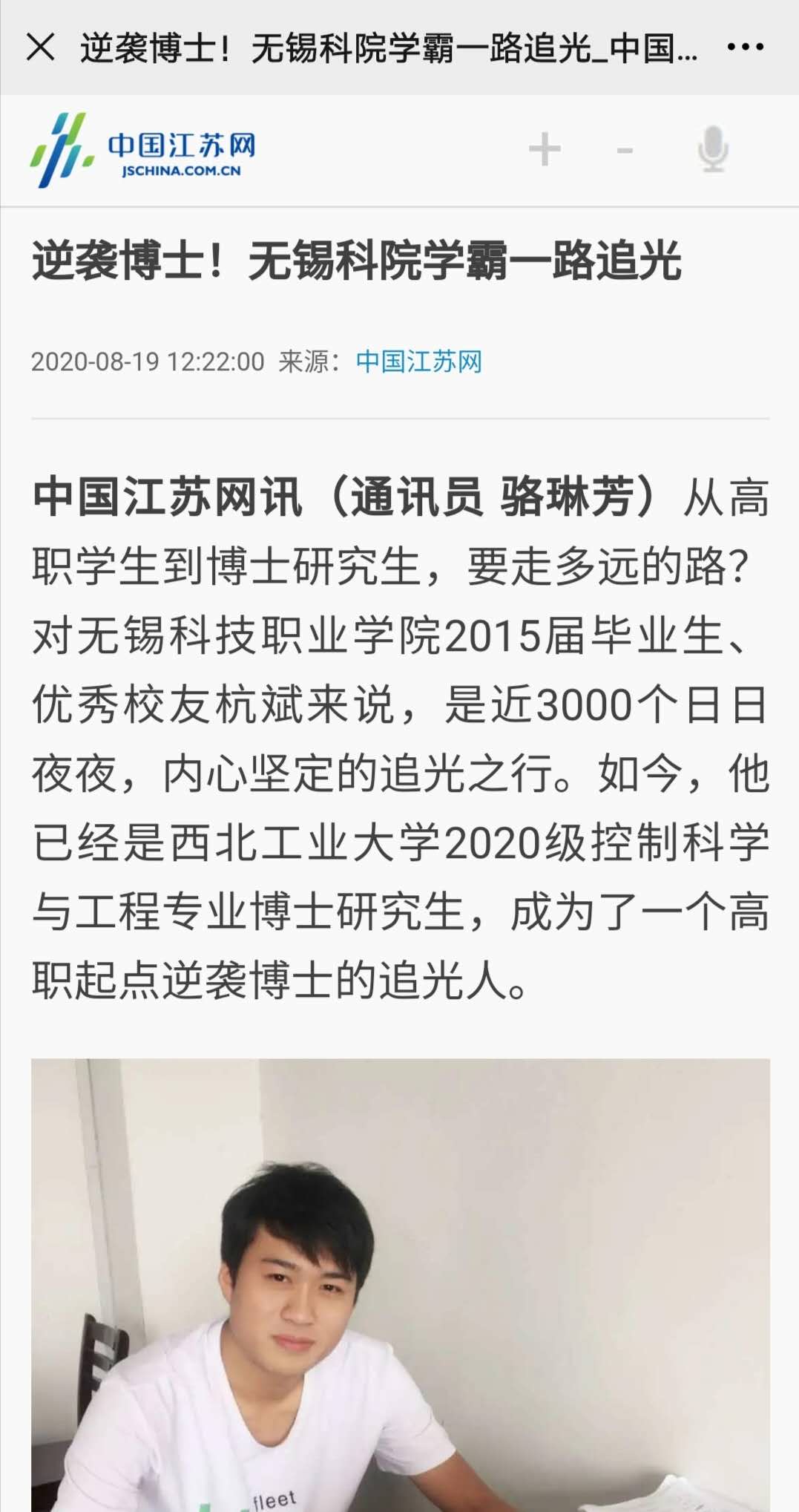Open the 中国江苏网 source link
Screen dimensions: 799x1512
pos(418,361)
